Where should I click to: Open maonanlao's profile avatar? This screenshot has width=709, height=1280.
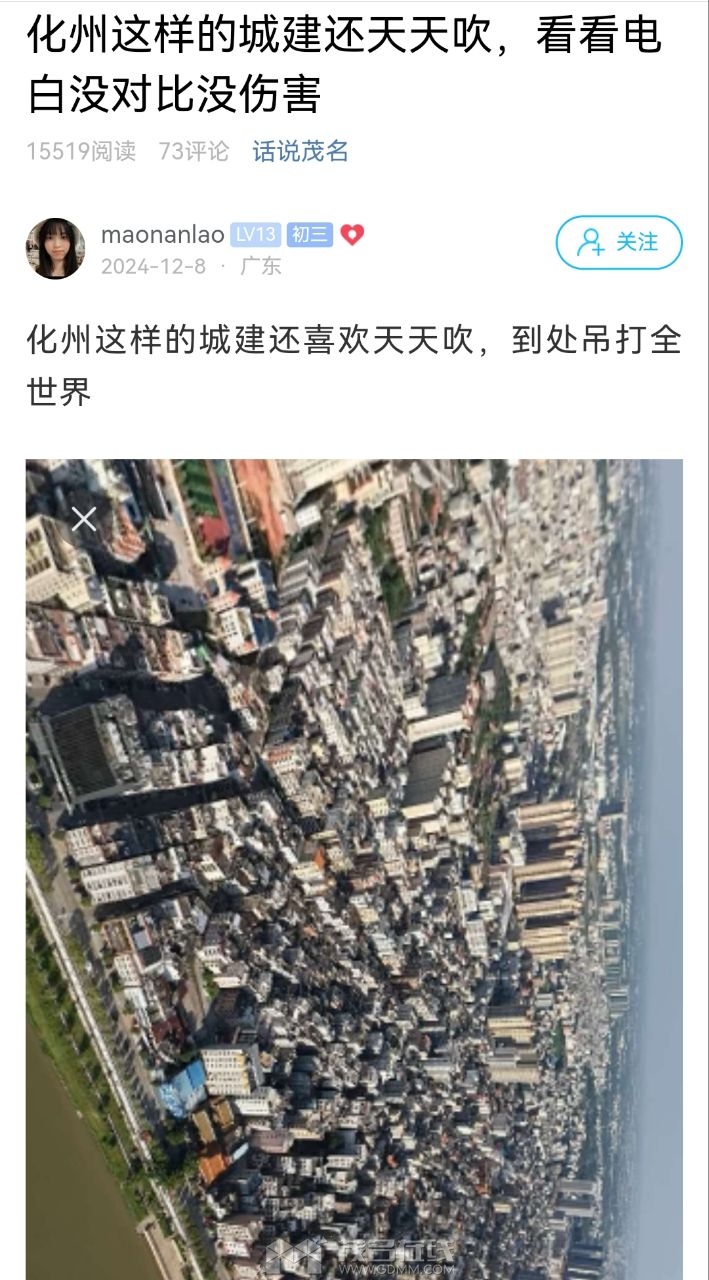pyautogui.click(x=55, y=248)
